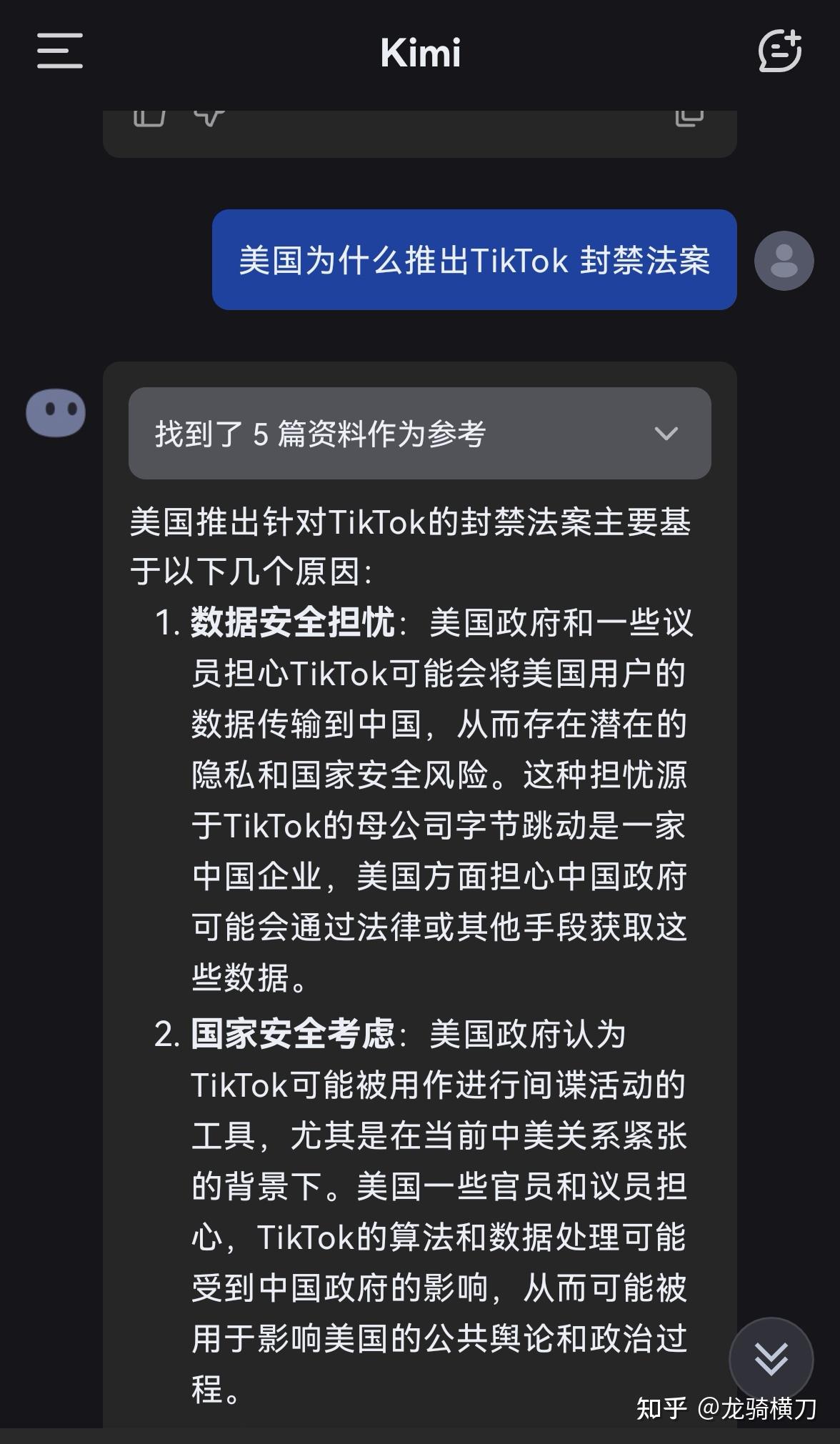Start a new chat conversation
The height and width of the screenshot is (1444, 840).
[x=779, y=51]
